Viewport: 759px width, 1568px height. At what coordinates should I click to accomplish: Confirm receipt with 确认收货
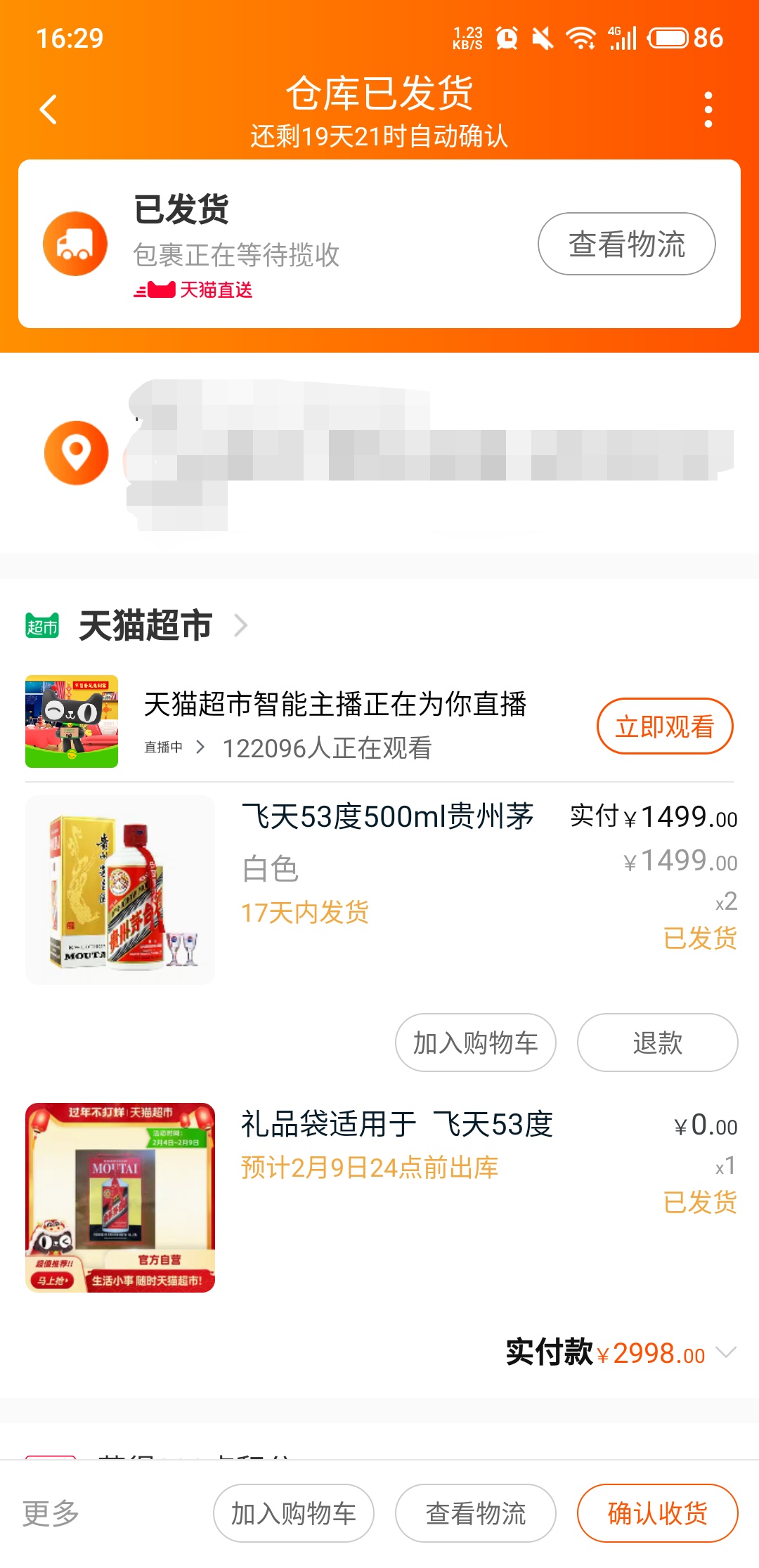coord(657,1513)
